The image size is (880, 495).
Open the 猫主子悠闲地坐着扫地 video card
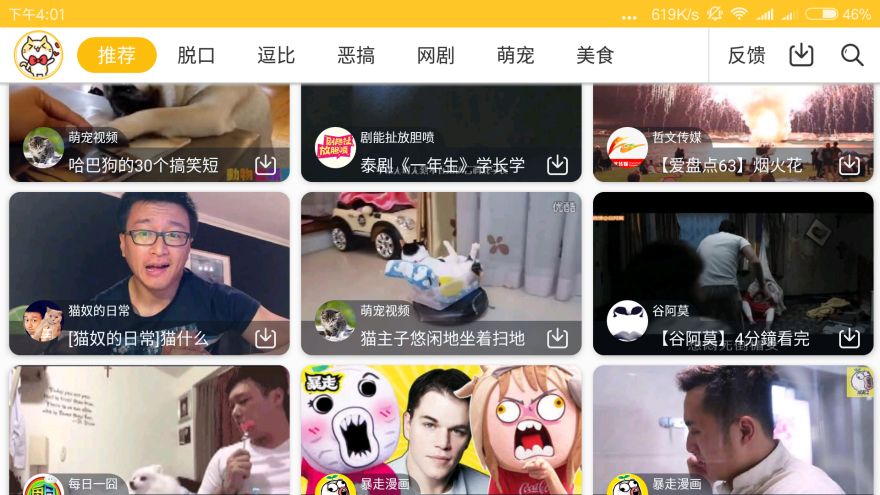click(441, 260)
